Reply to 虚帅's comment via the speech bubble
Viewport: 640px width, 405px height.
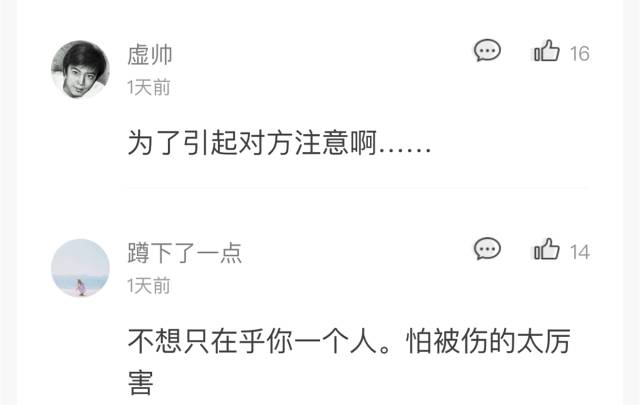(x=487, y=50)
